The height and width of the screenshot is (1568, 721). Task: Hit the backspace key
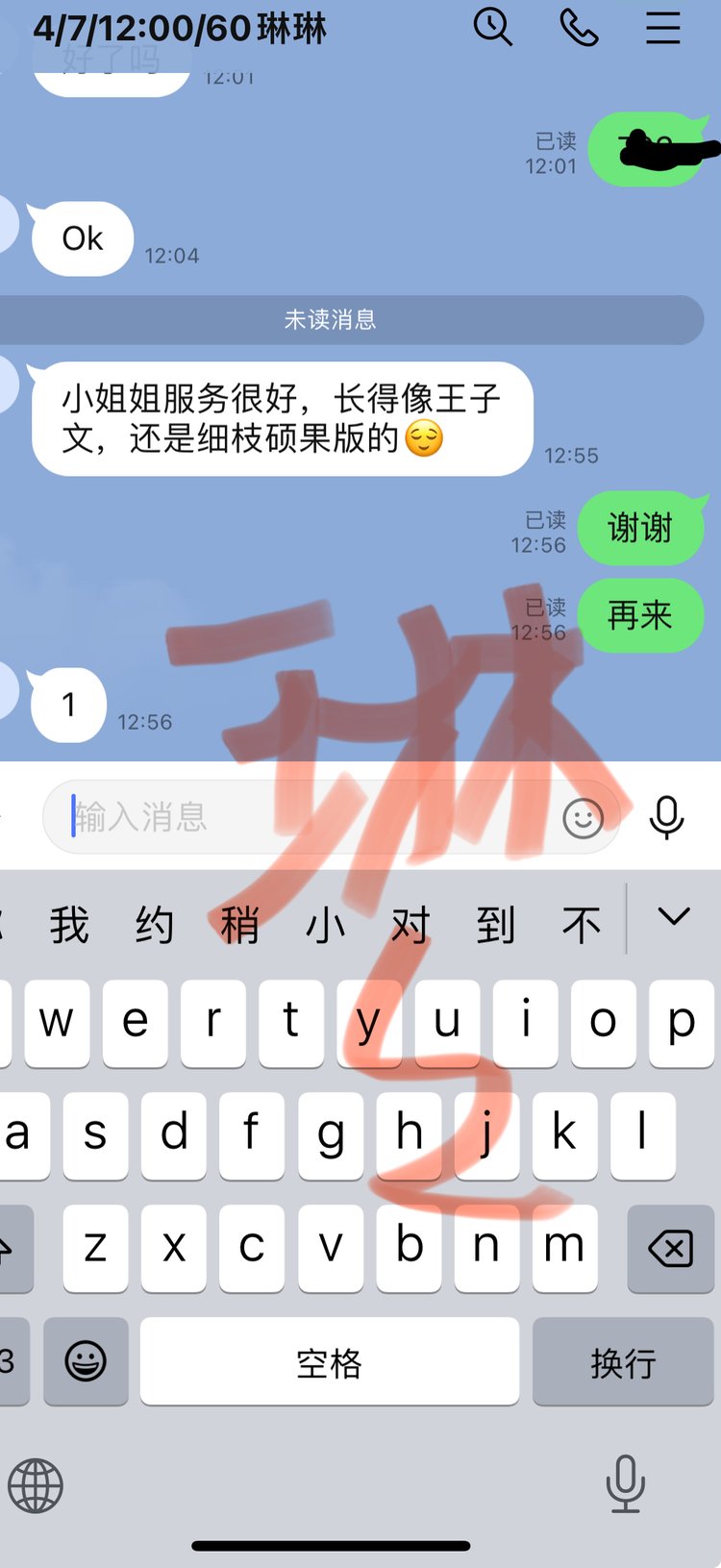(670, 1249)
